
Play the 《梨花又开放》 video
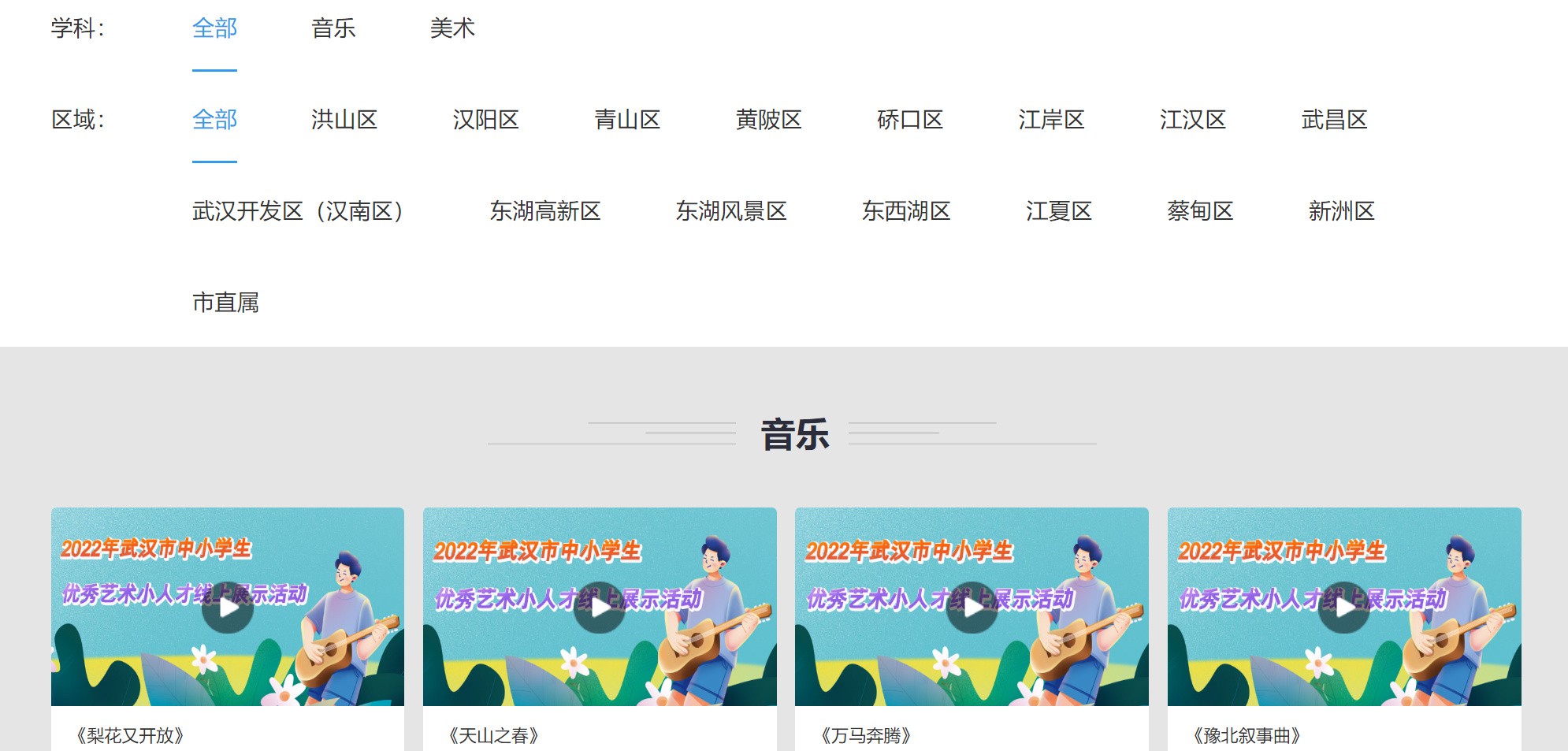point(228,608)
